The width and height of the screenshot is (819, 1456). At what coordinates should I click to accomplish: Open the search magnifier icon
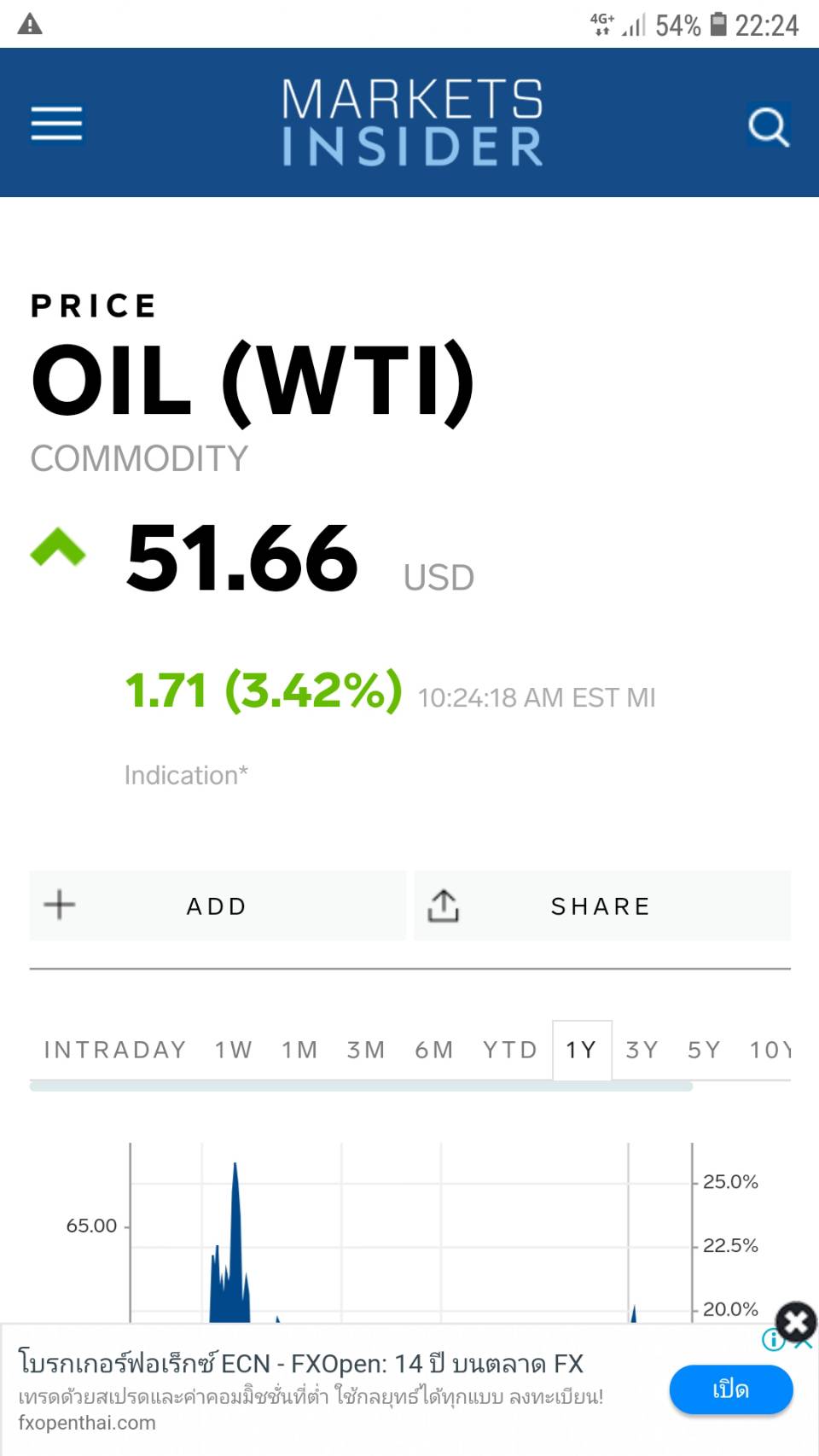pos(768,125)
